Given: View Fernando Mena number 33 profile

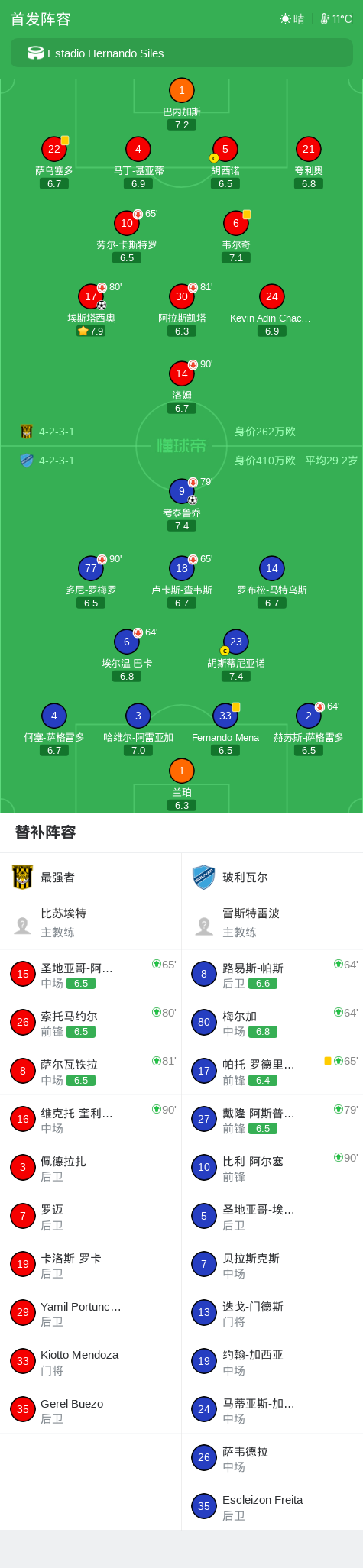Looking at the screenshot, I should click(225, 729).
